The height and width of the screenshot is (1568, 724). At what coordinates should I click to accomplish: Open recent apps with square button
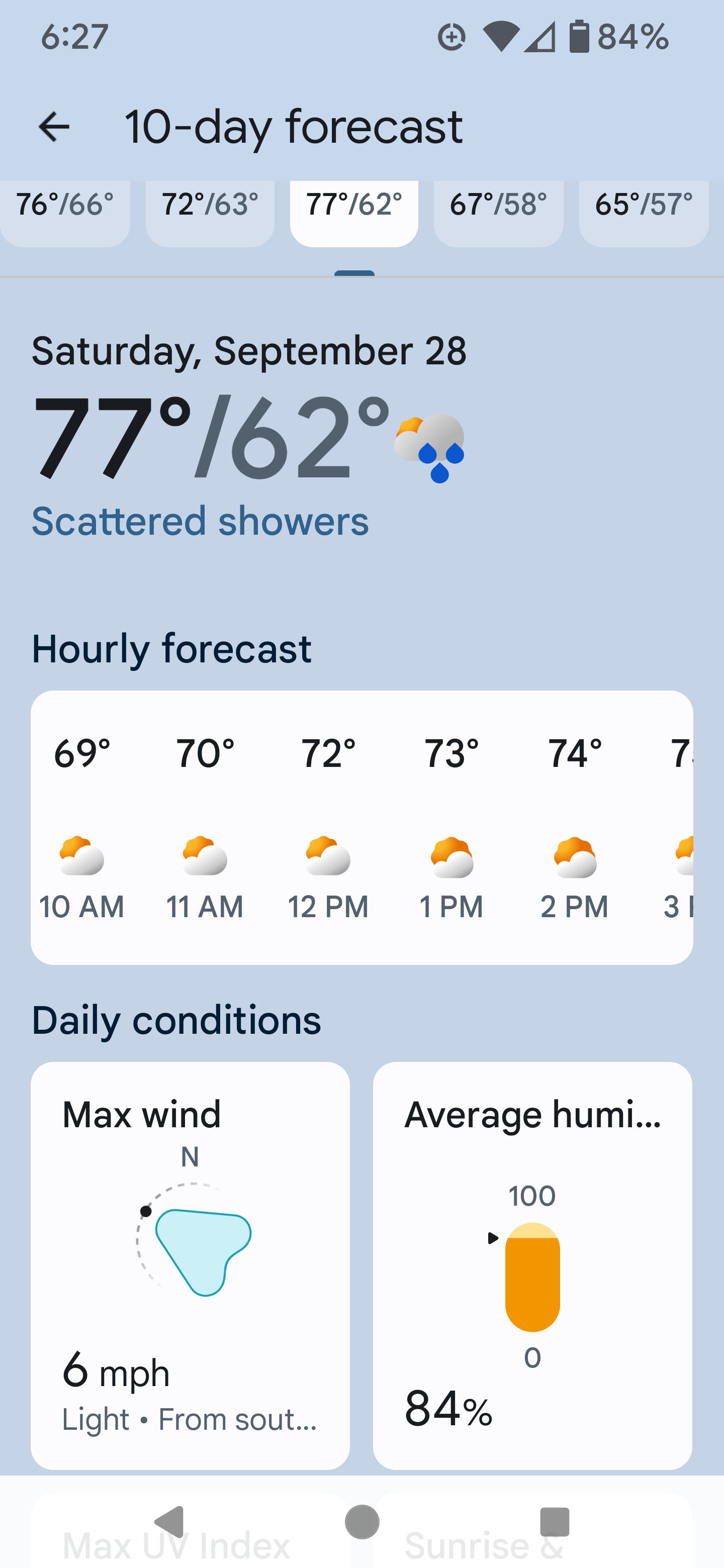point(555,1522)
